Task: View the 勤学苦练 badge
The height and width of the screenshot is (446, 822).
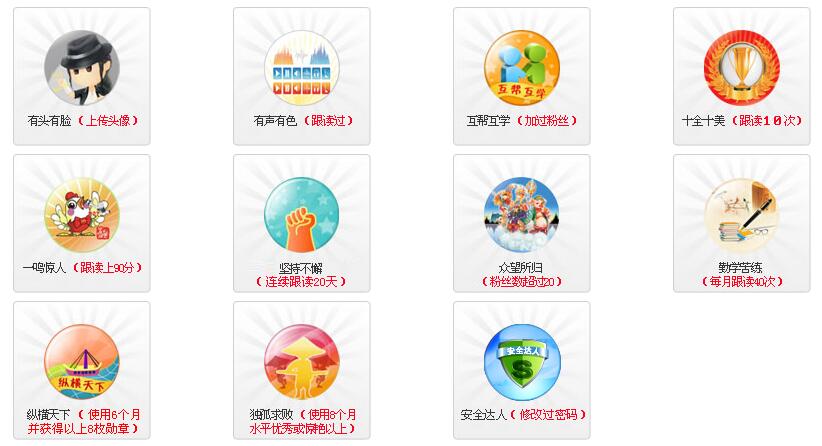Action: pos(741,213)
